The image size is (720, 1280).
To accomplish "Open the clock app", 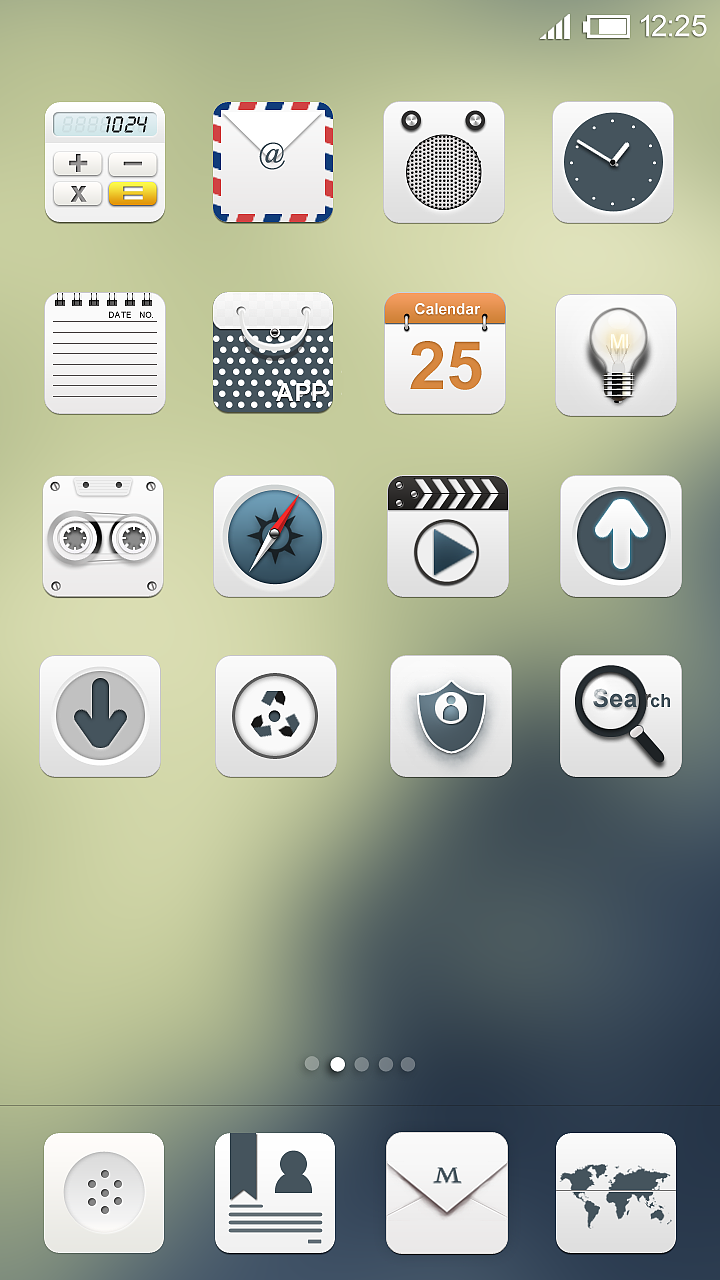I will (x=613, y=162).
